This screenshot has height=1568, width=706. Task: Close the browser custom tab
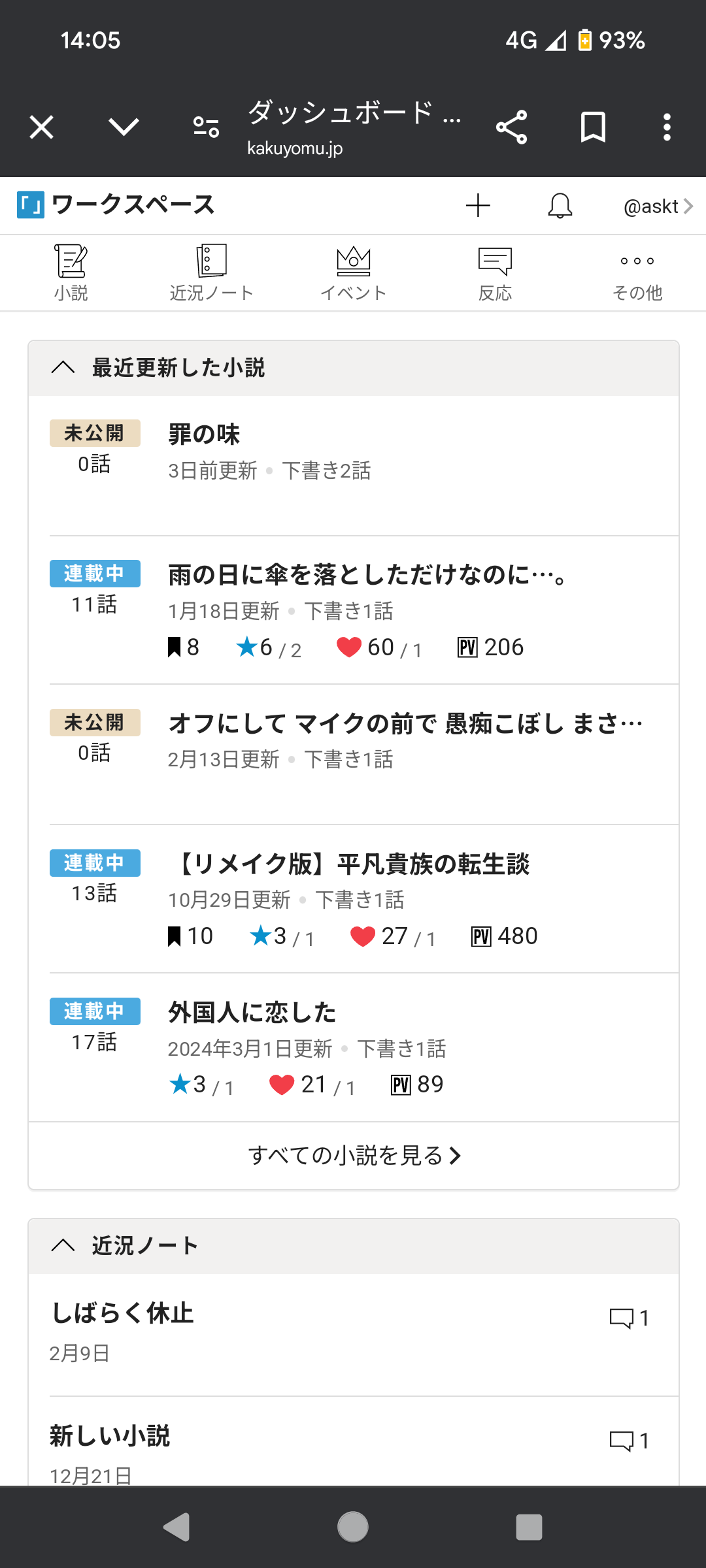pos(42,127)
